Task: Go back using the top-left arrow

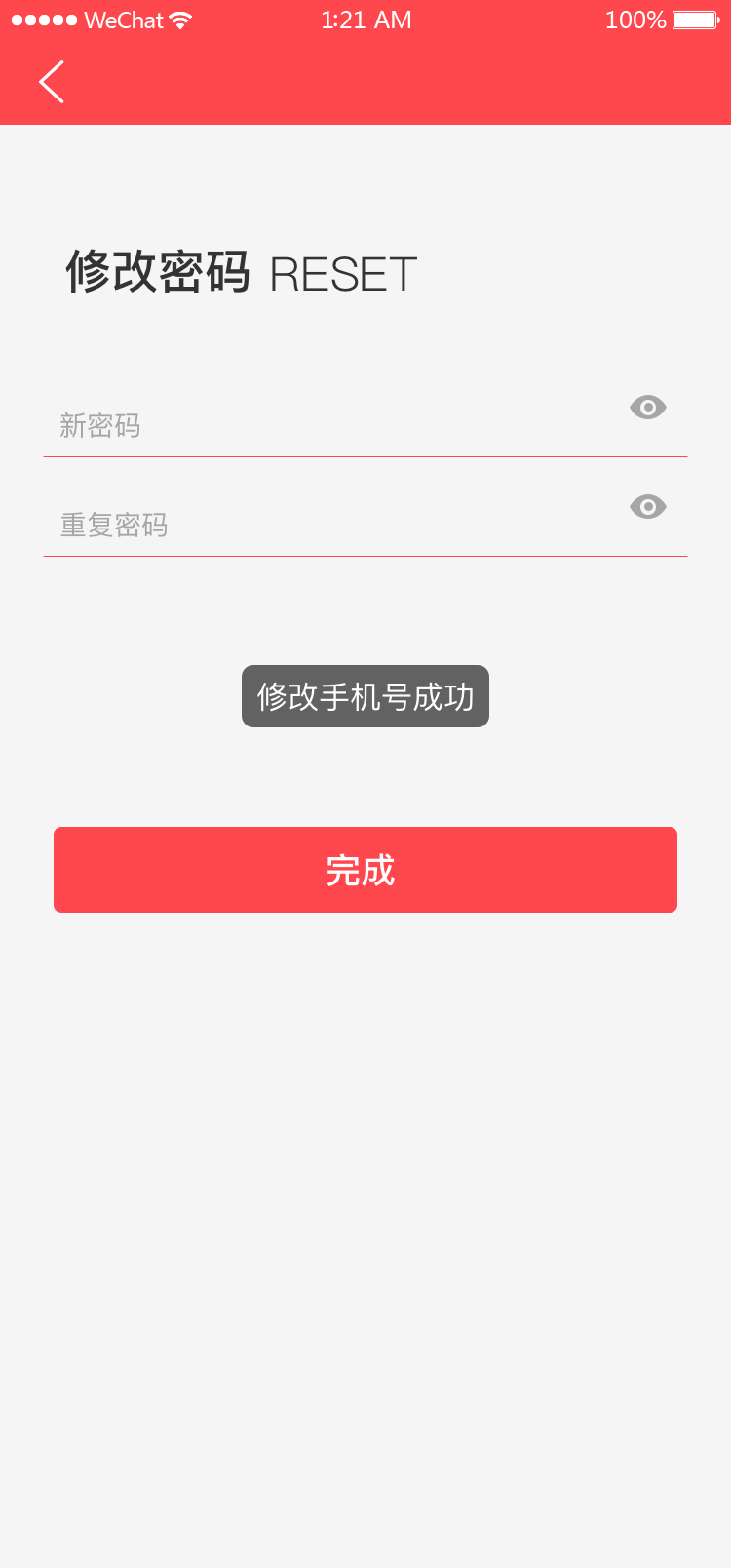Action: [52, 82]
